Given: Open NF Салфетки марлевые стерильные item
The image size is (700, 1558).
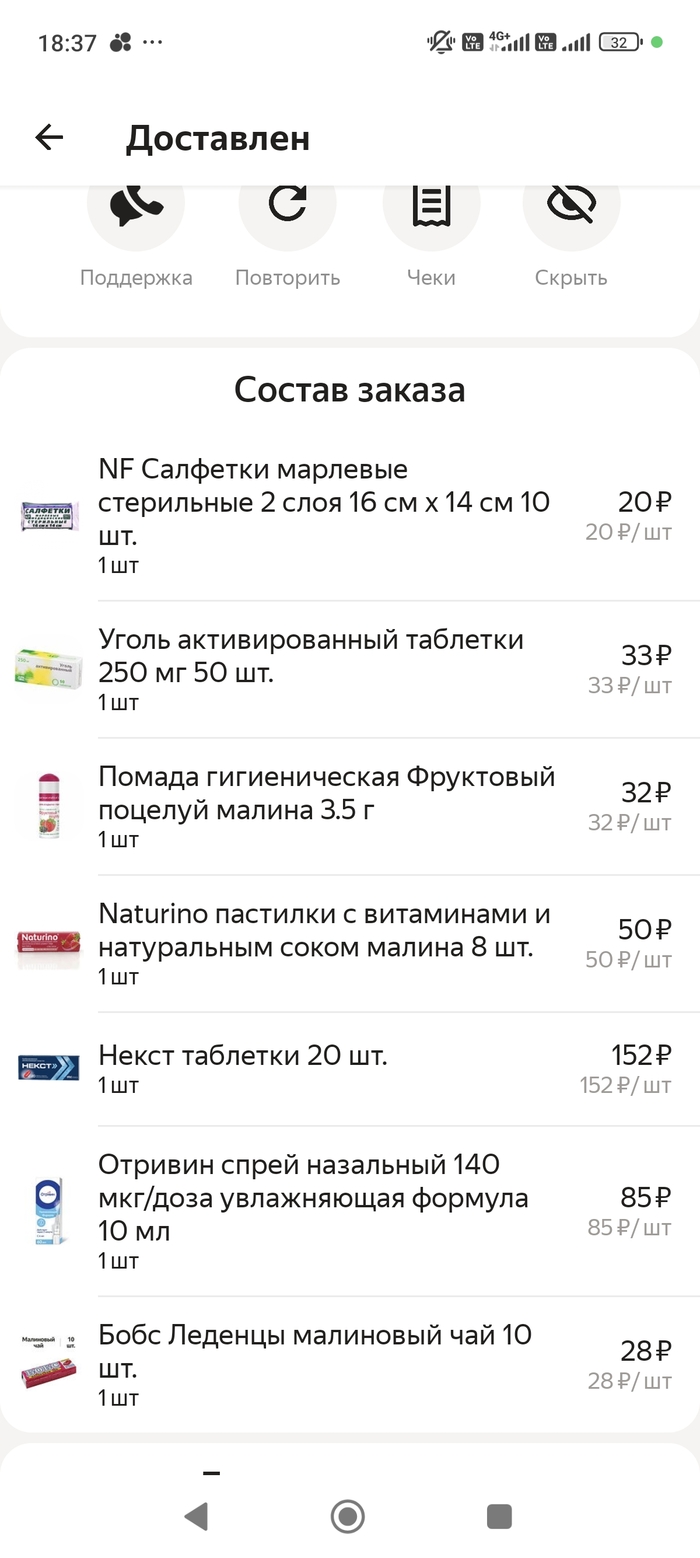Looking at the screenshot, I should point(324,503).
